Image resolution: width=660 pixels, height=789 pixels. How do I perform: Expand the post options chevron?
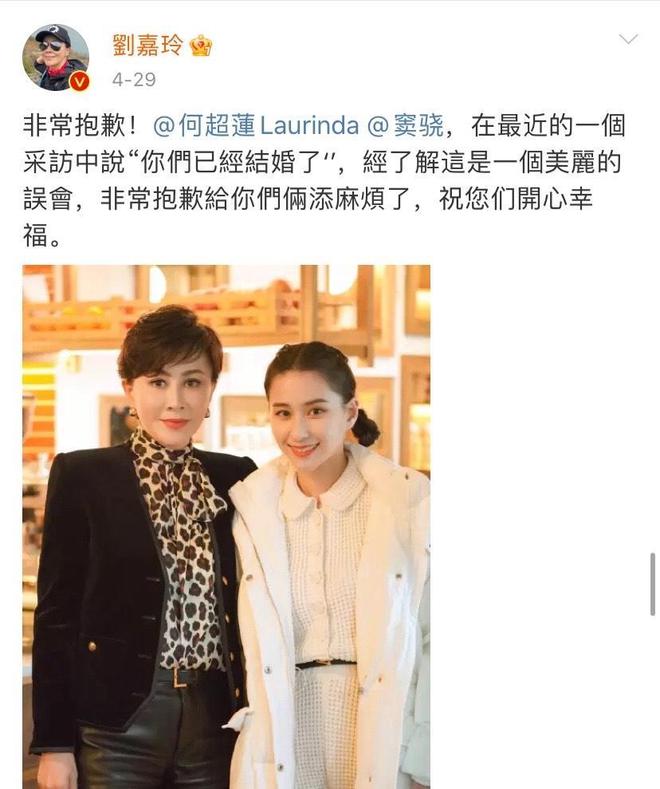click(x=628, y=39)
